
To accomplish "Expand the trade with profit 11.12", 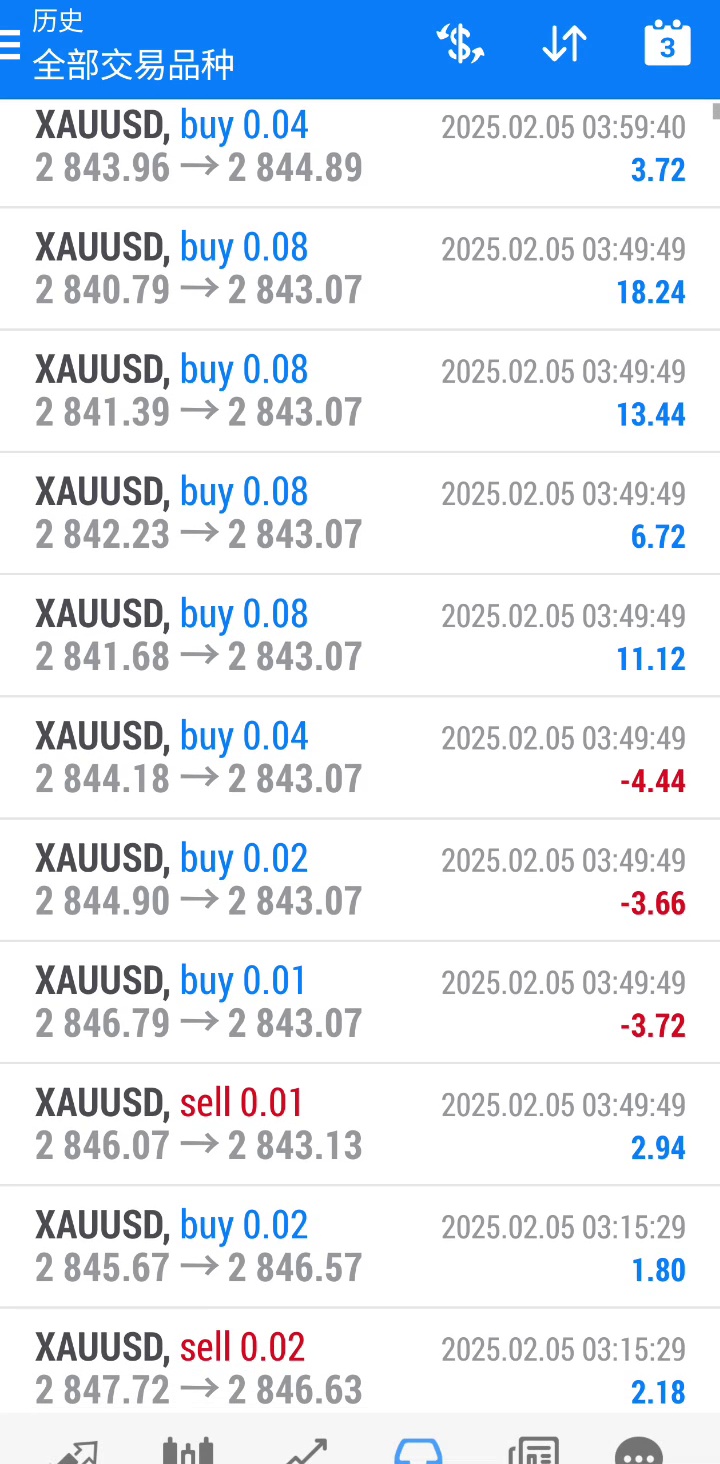I will click(360, 636).
